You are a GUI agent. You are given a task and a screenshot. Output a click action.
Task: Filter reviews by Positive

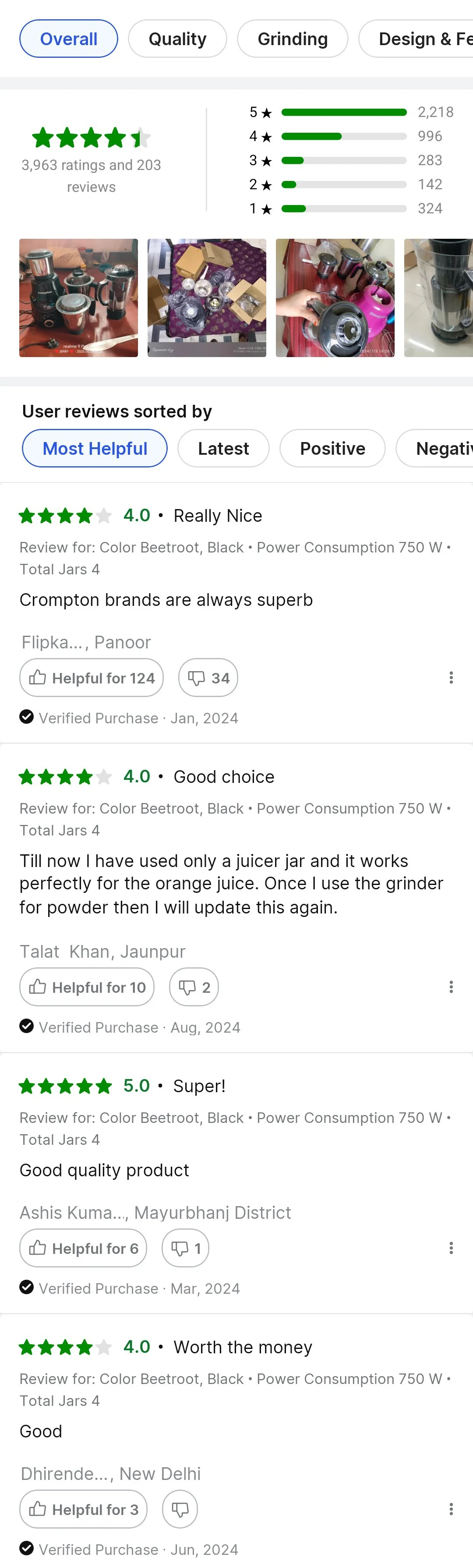click(x=332, y=449)
